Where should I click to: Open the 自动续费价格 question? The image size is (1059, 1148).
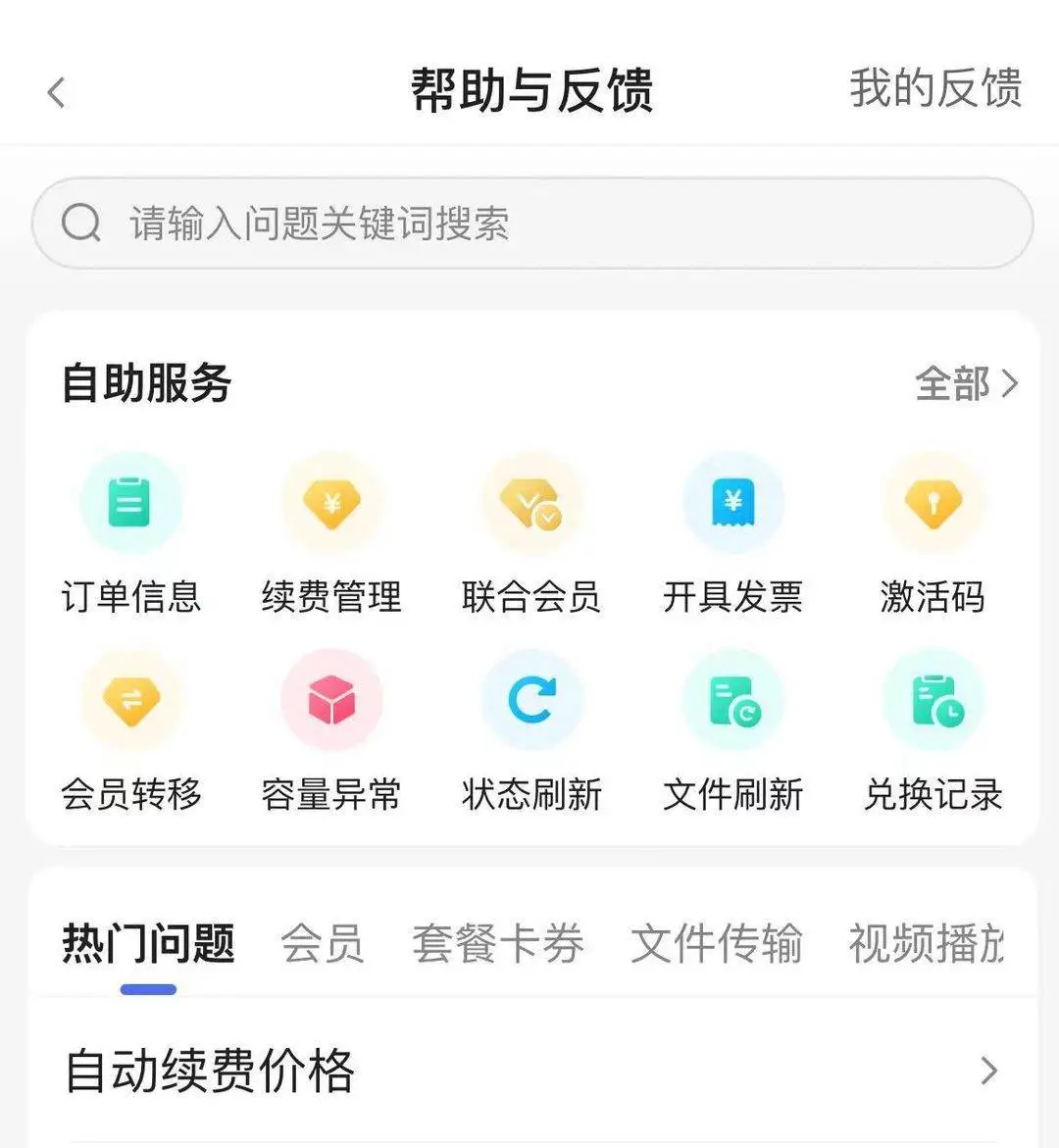[x=529, y=1071]
